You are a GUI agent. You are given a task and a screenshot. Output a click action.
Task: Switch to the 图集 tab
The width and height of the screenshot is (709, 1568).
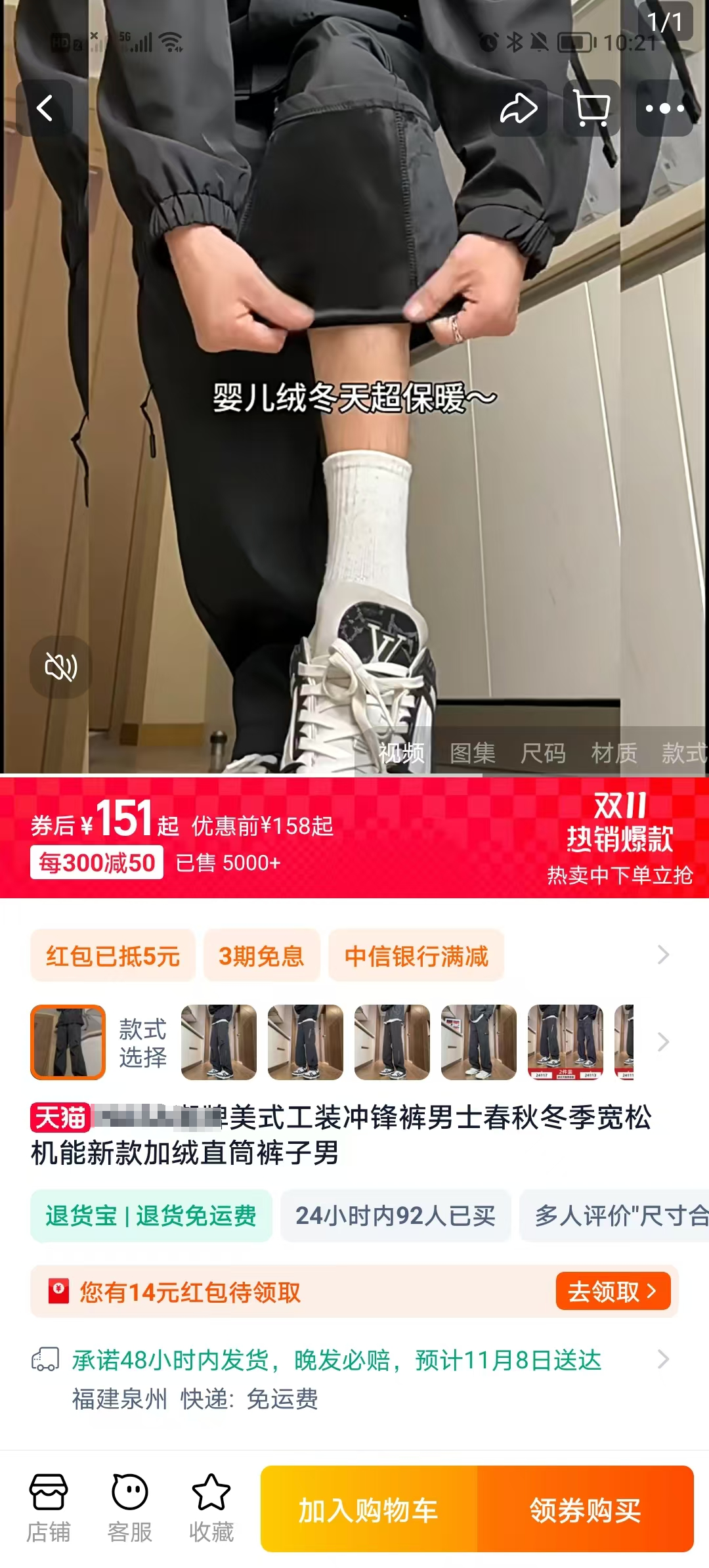[473, 752]
